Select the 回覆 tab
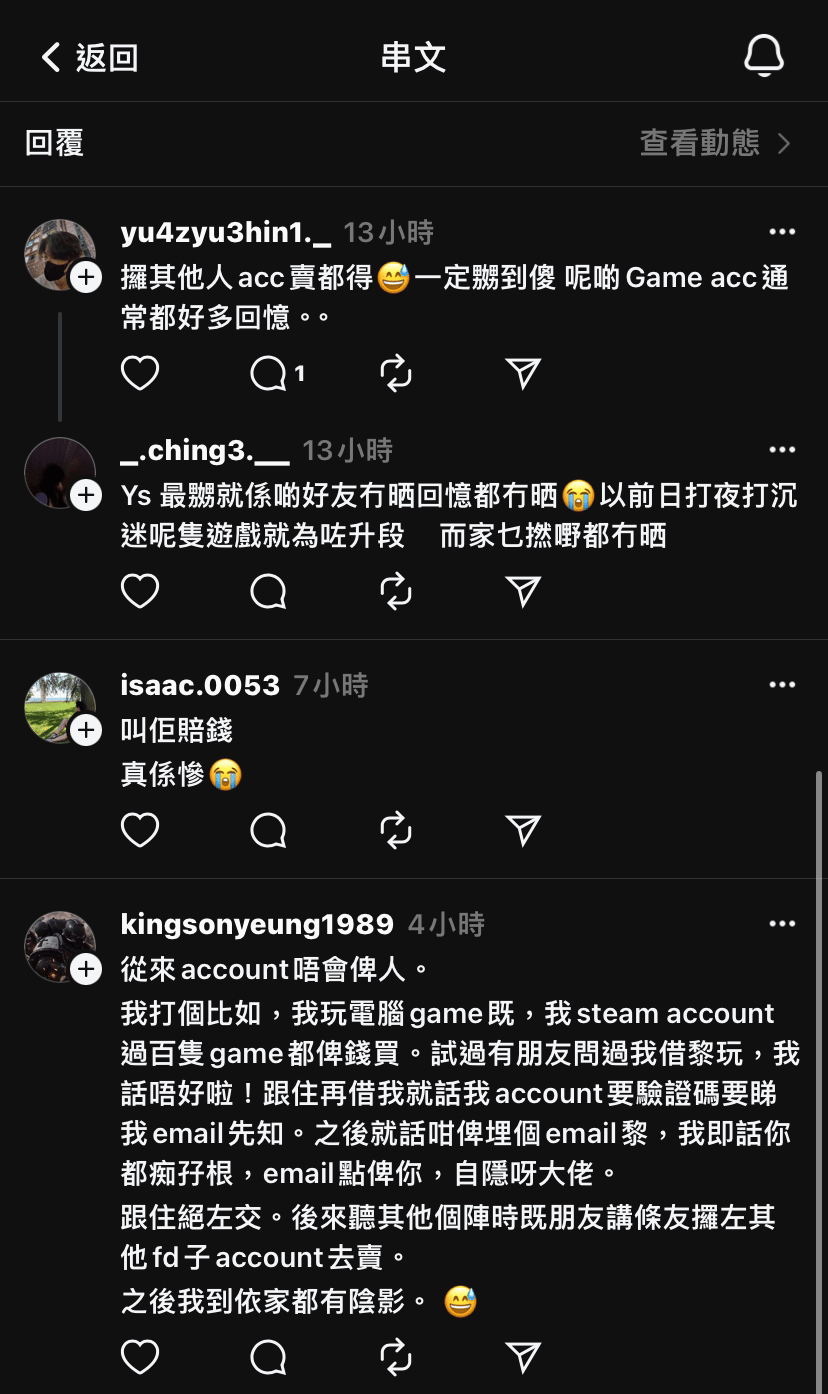 click(54, 143)
